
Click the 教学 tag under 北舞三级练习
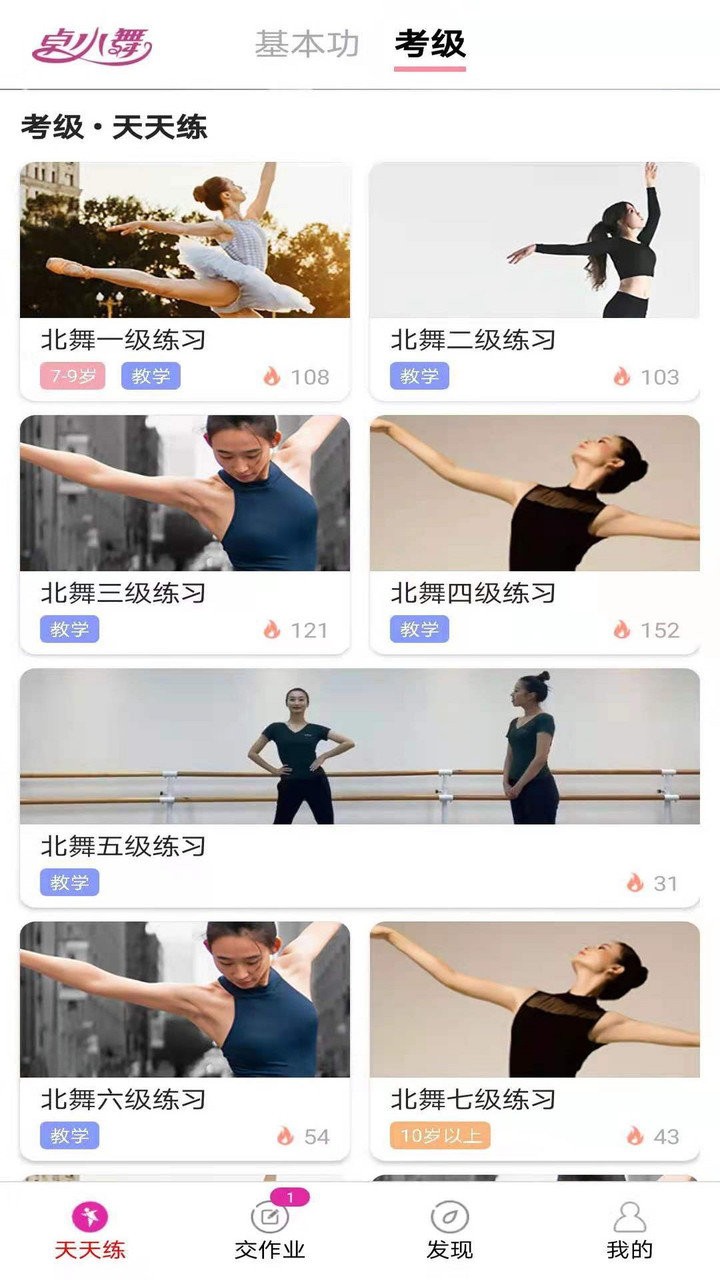coord(70,630)
